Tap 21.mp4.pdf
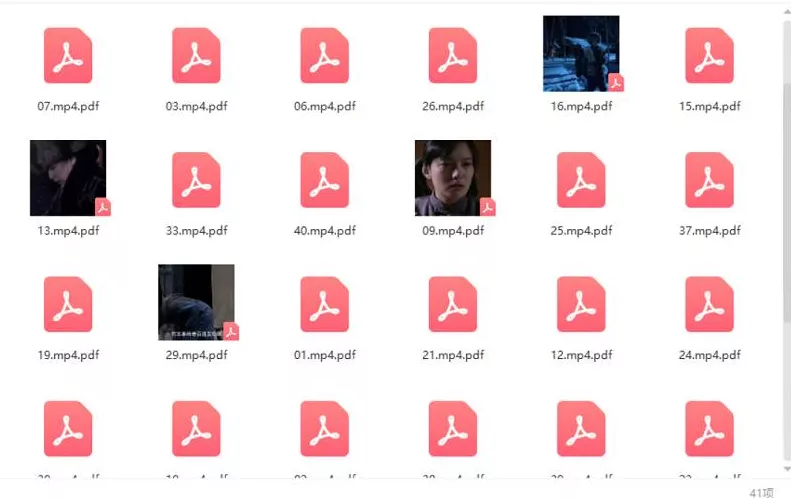Screen dimensions: 791x498 (453, 304)
